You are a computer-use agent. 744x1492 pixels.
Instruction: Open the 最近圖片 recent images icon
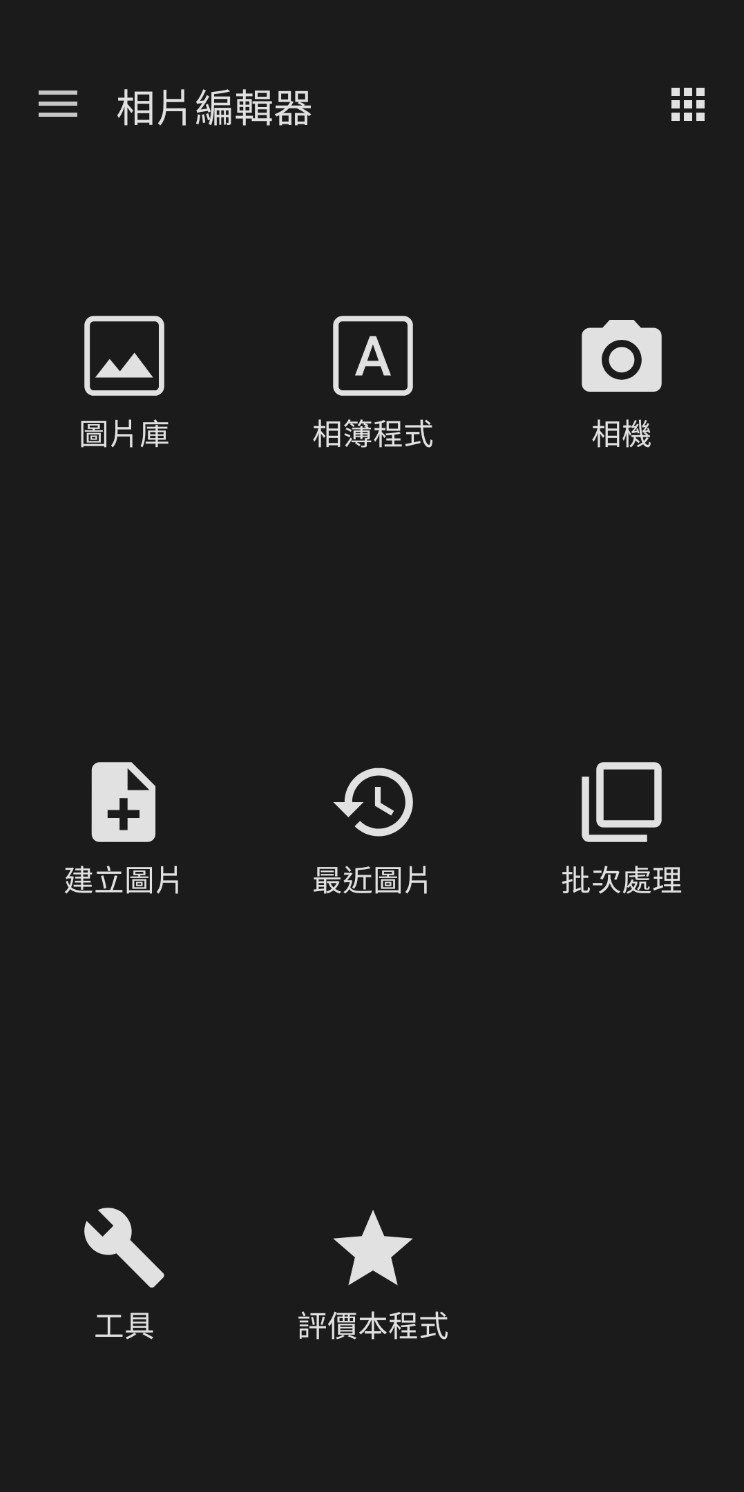(x=372, y=800)
